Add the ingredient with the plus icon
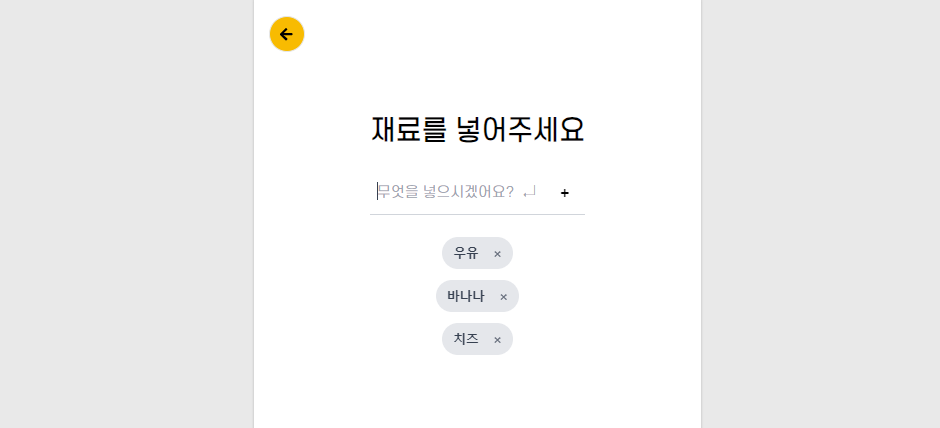The width and height of the screenshot is (940, 428). click(x=565, y=193)
